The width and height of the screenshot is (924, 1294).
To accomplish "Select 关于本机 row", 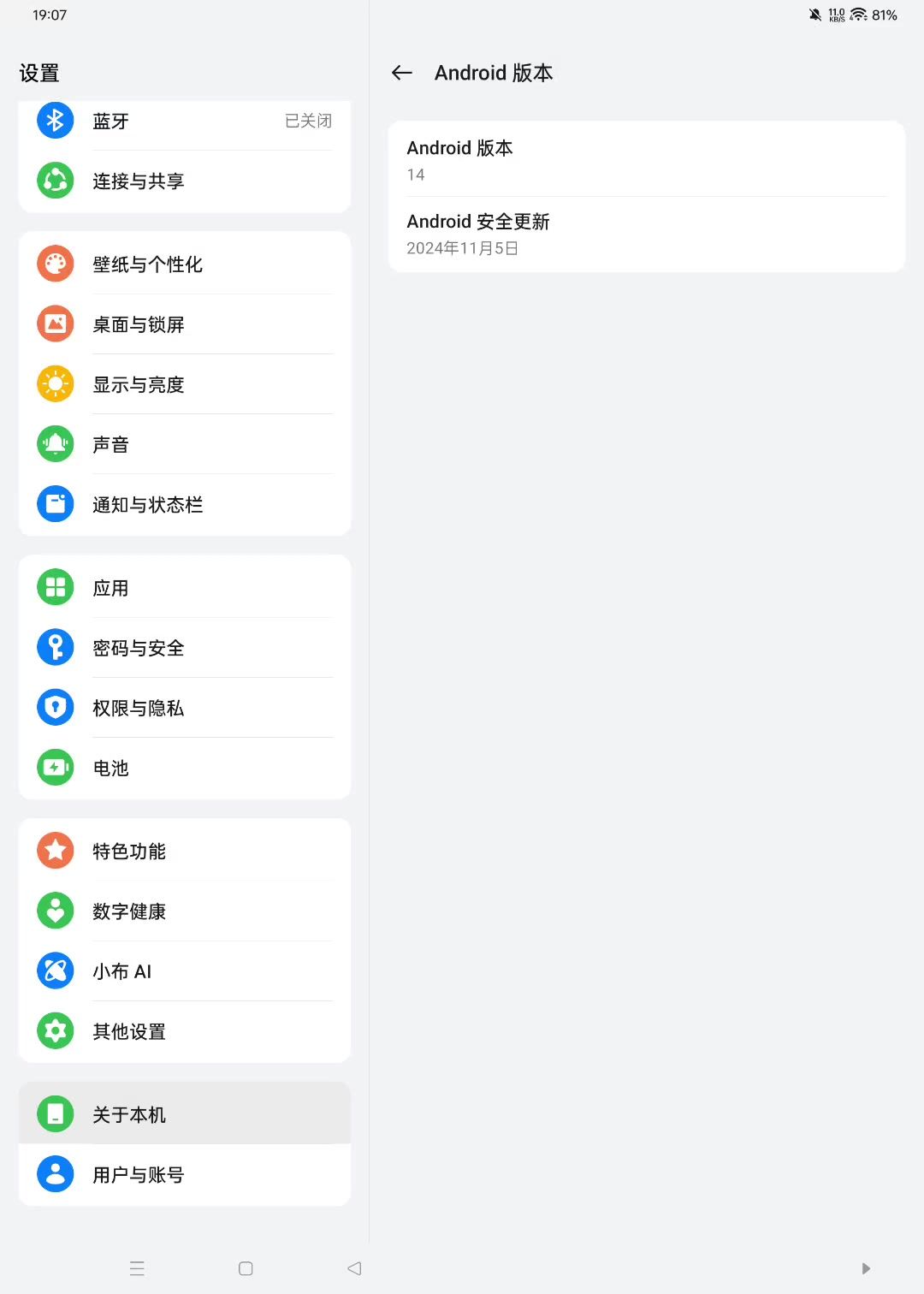I will [185, 1114].
